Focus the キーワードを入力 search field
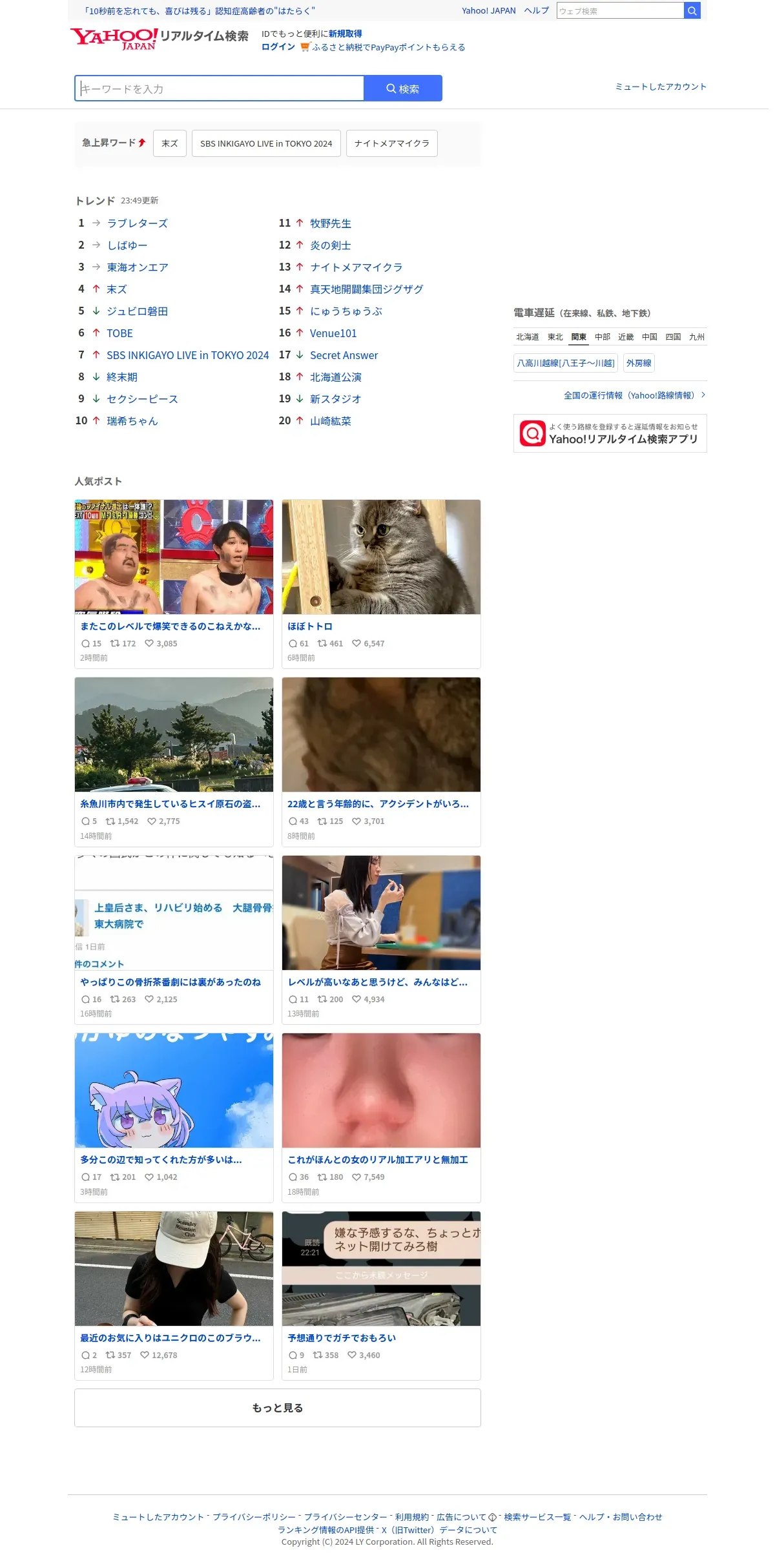 (x=220, y=88)
